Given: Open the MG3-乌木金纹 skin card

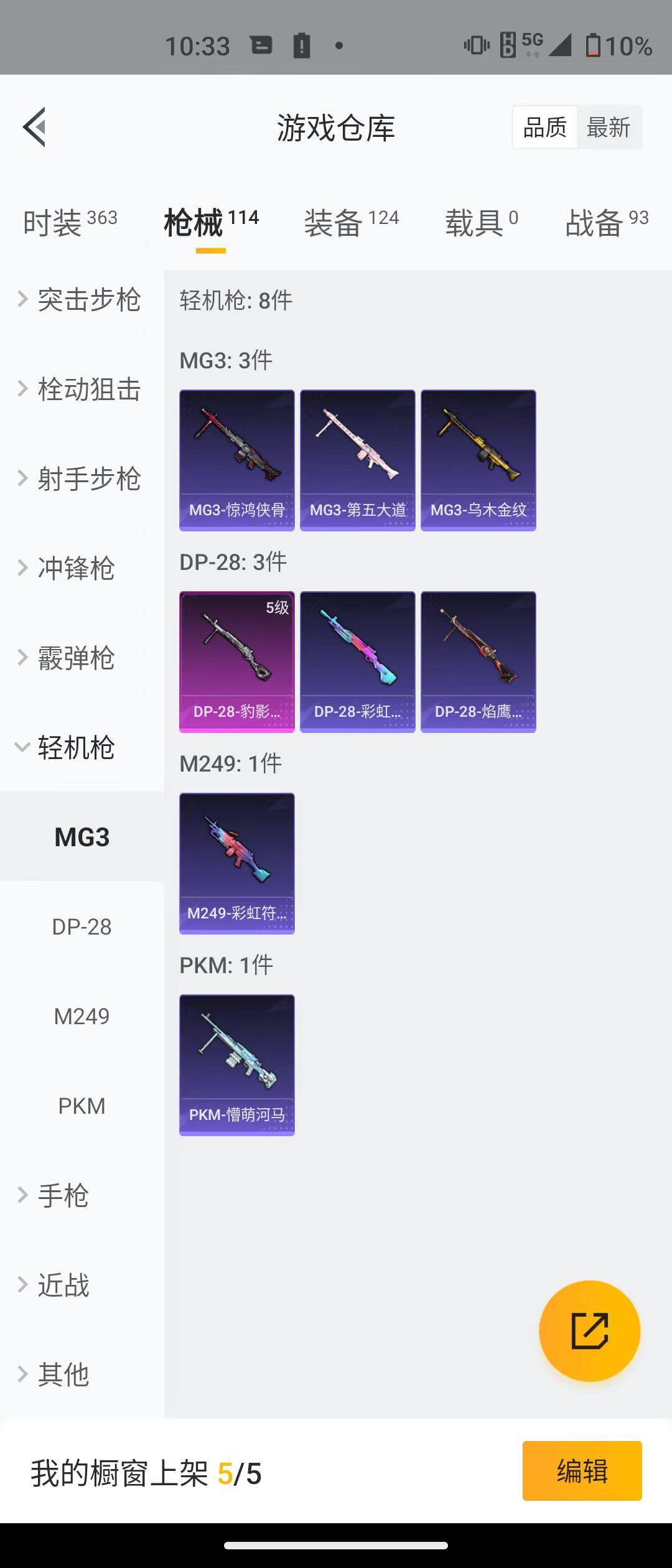Looking at the screenshot, I should pyautogui.click(x=478, y=460).
